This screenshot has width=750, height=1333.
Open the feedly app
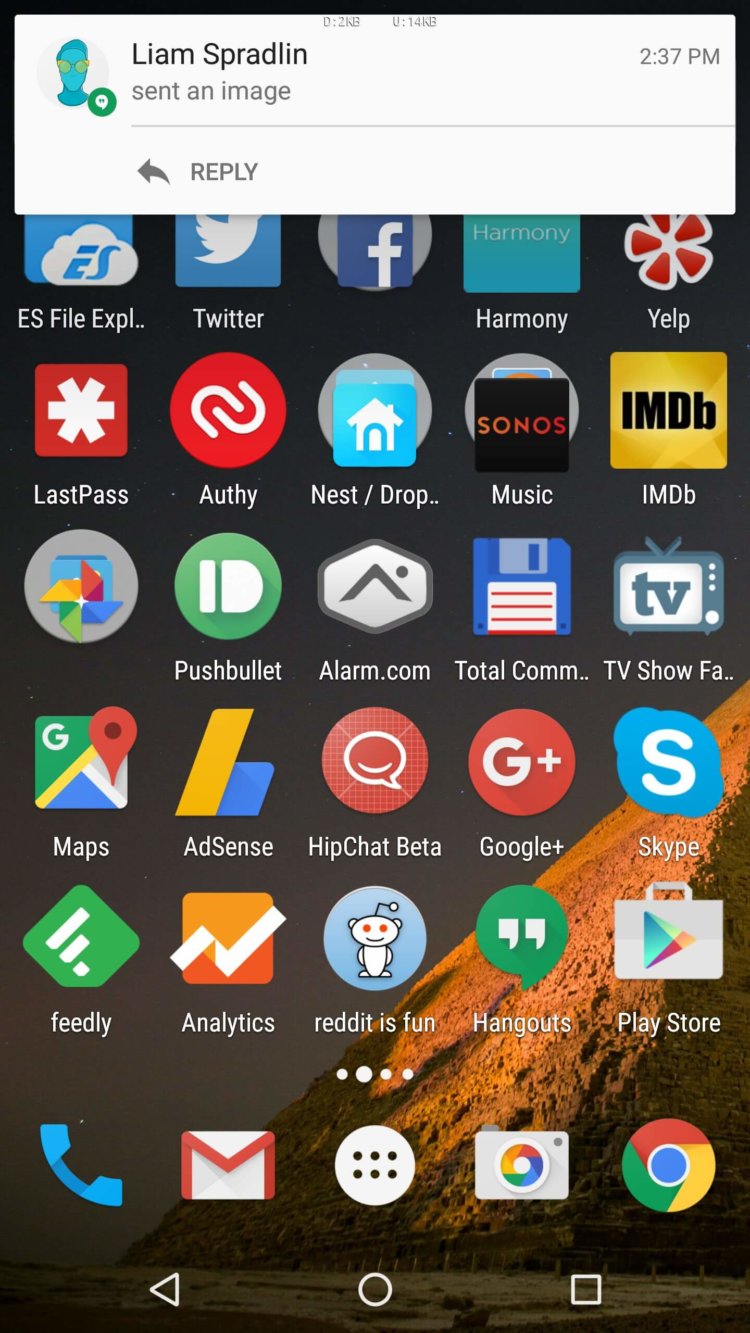[x=81, y=938]
